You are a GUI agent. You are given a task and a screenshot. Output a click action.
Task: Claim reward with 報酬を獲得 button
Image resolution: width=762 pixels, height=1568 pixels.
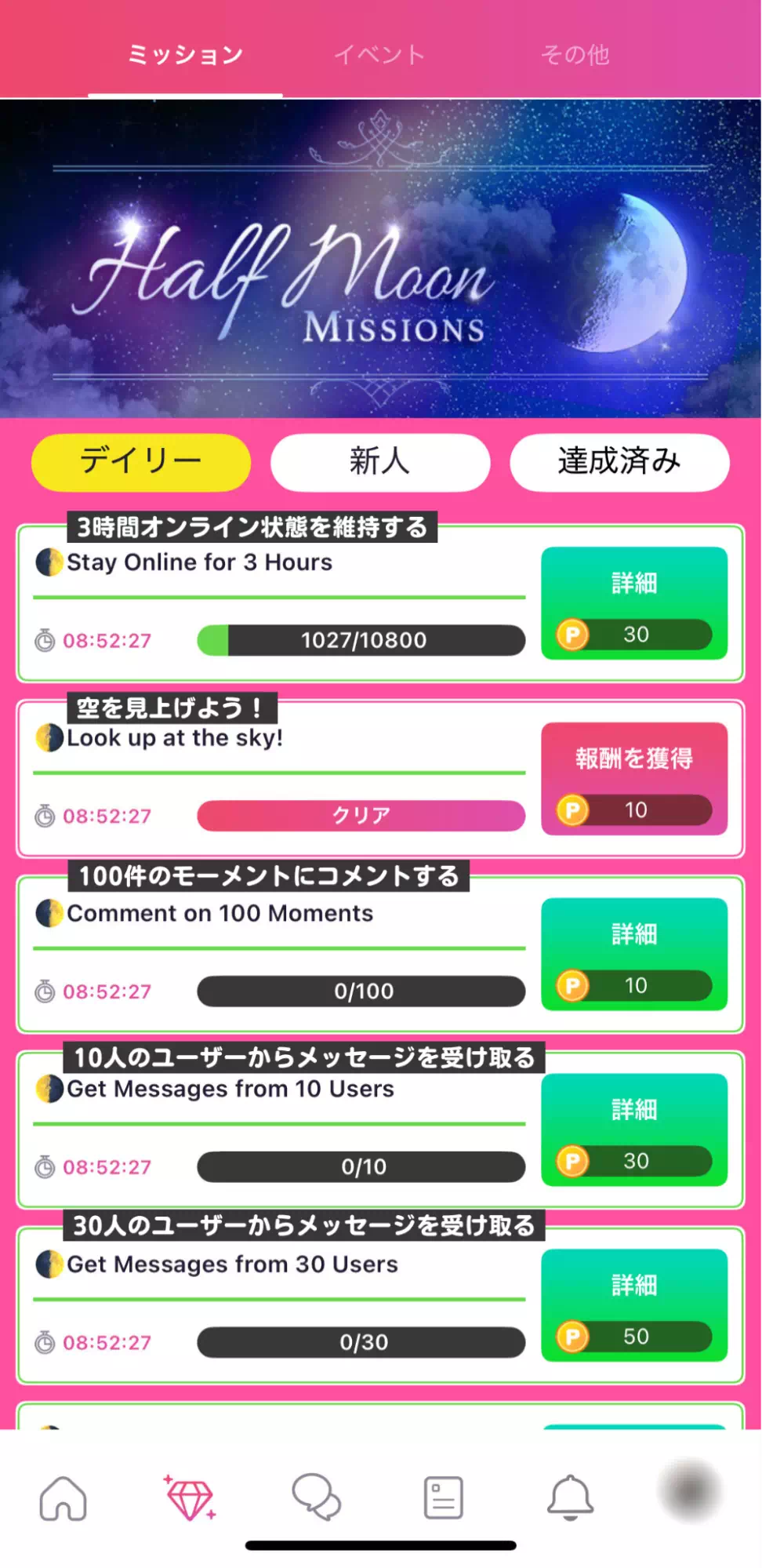click(633, 759)
